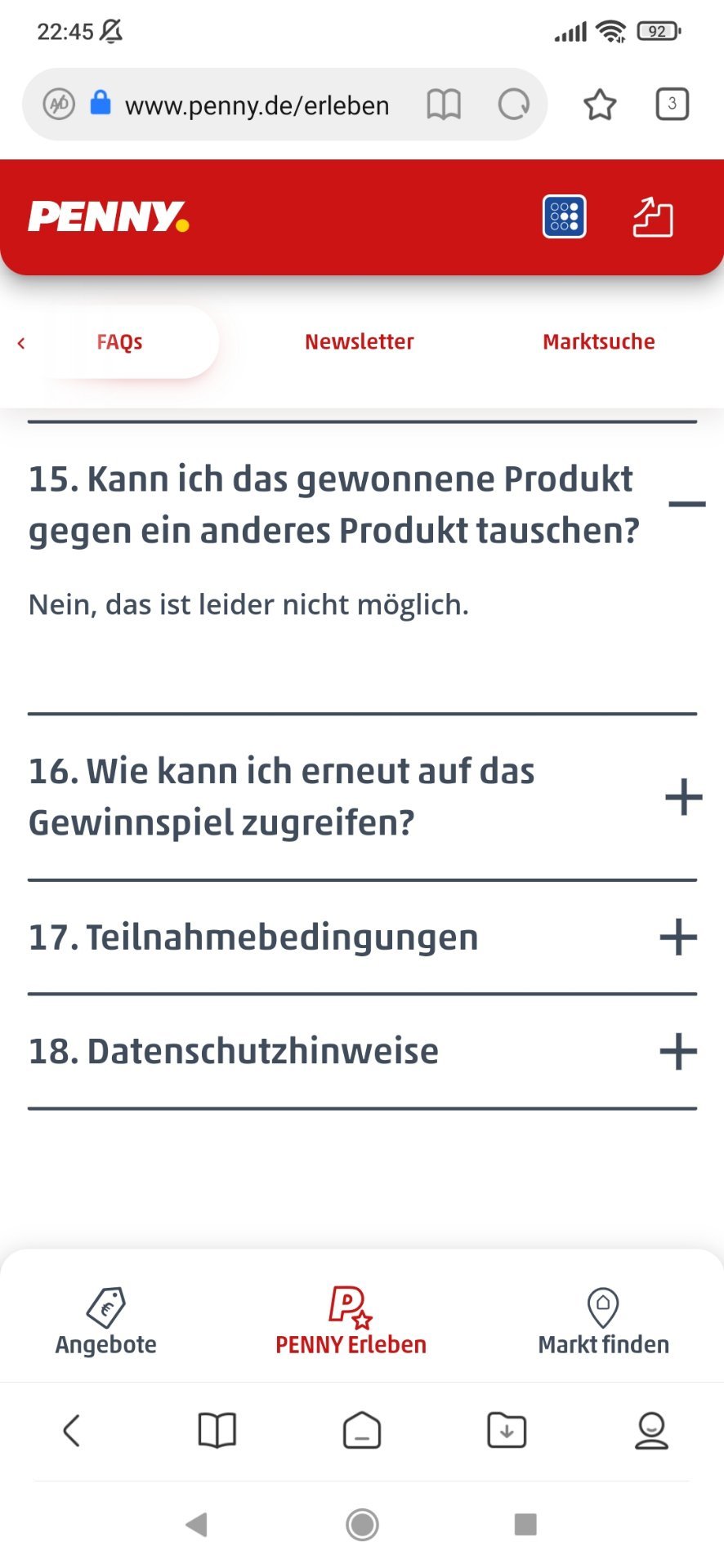Go to PENNY Erleben
Screen dimensions: 724x1568
(351, 1321)
